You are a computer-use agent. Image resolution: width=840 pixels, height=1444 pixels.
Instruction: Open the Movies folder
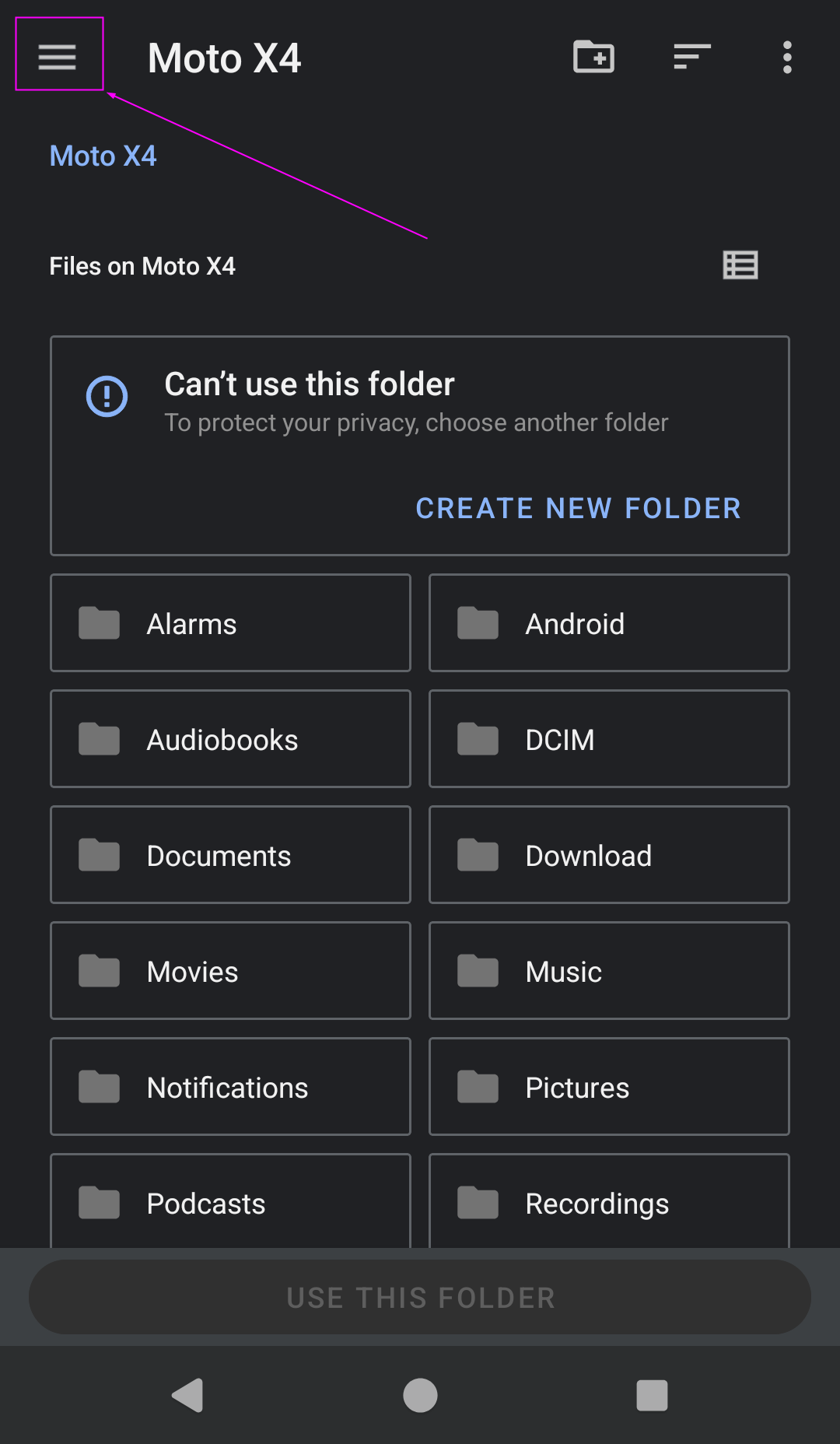click(x=230, y=971)
